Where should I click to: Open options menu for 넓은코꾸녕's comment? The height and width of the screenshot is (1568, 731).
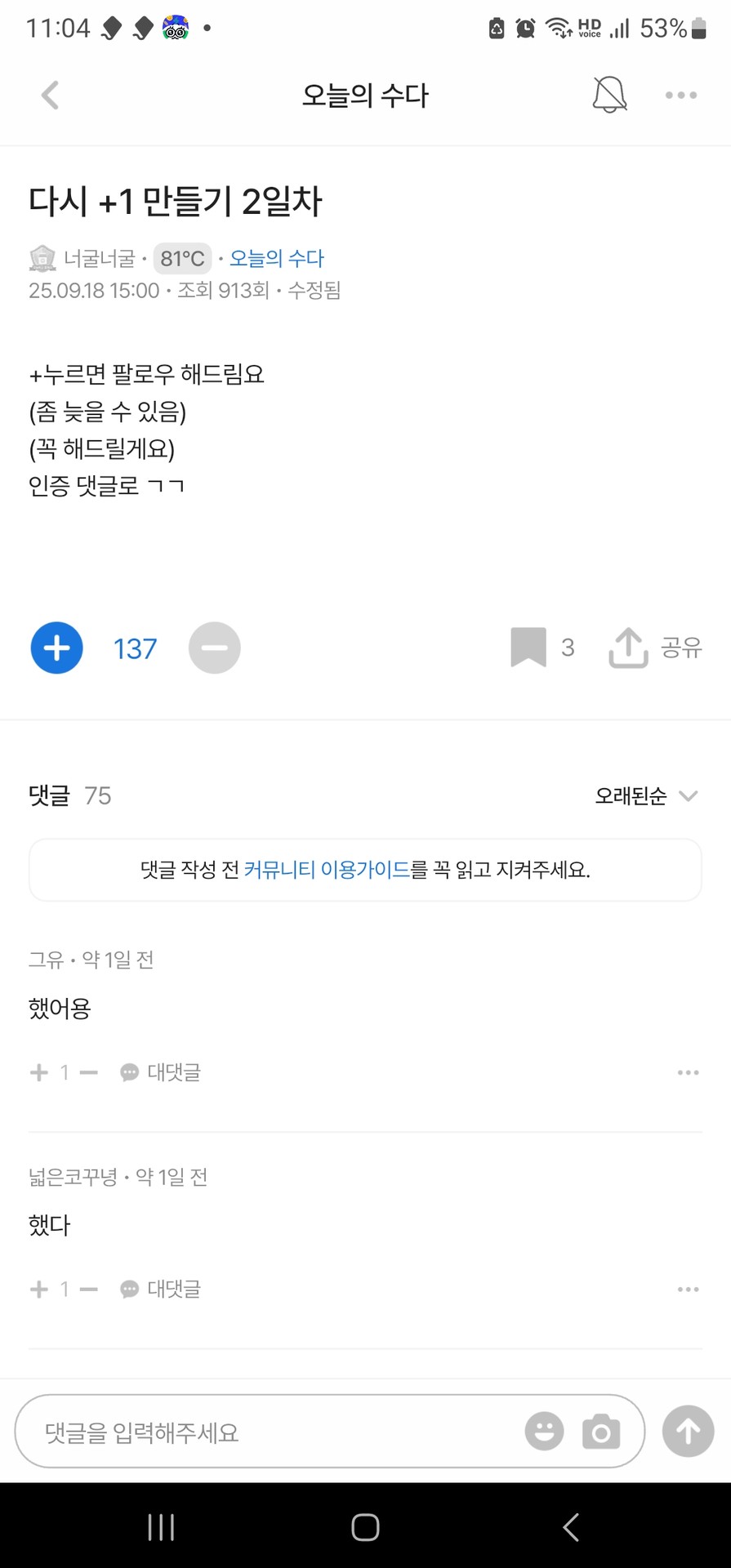point(688,1289)
